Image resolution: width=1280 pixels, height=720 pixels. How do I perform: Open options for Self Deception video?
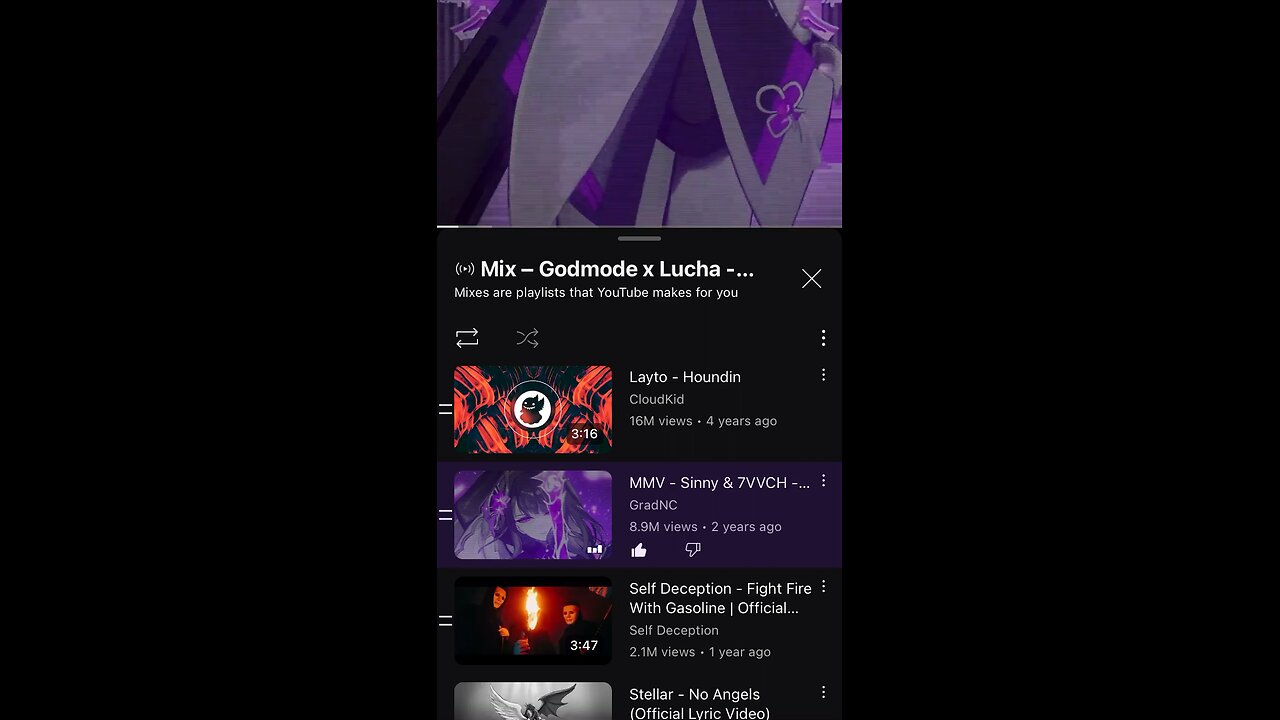click(x=823, y=587)
